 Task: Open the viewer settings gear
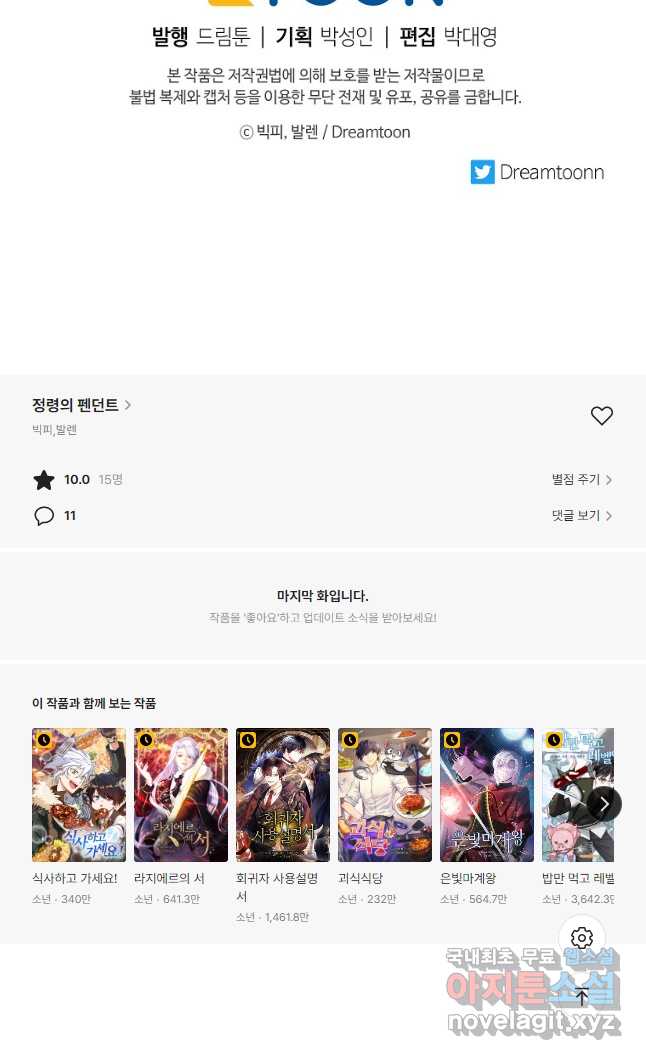582,938
